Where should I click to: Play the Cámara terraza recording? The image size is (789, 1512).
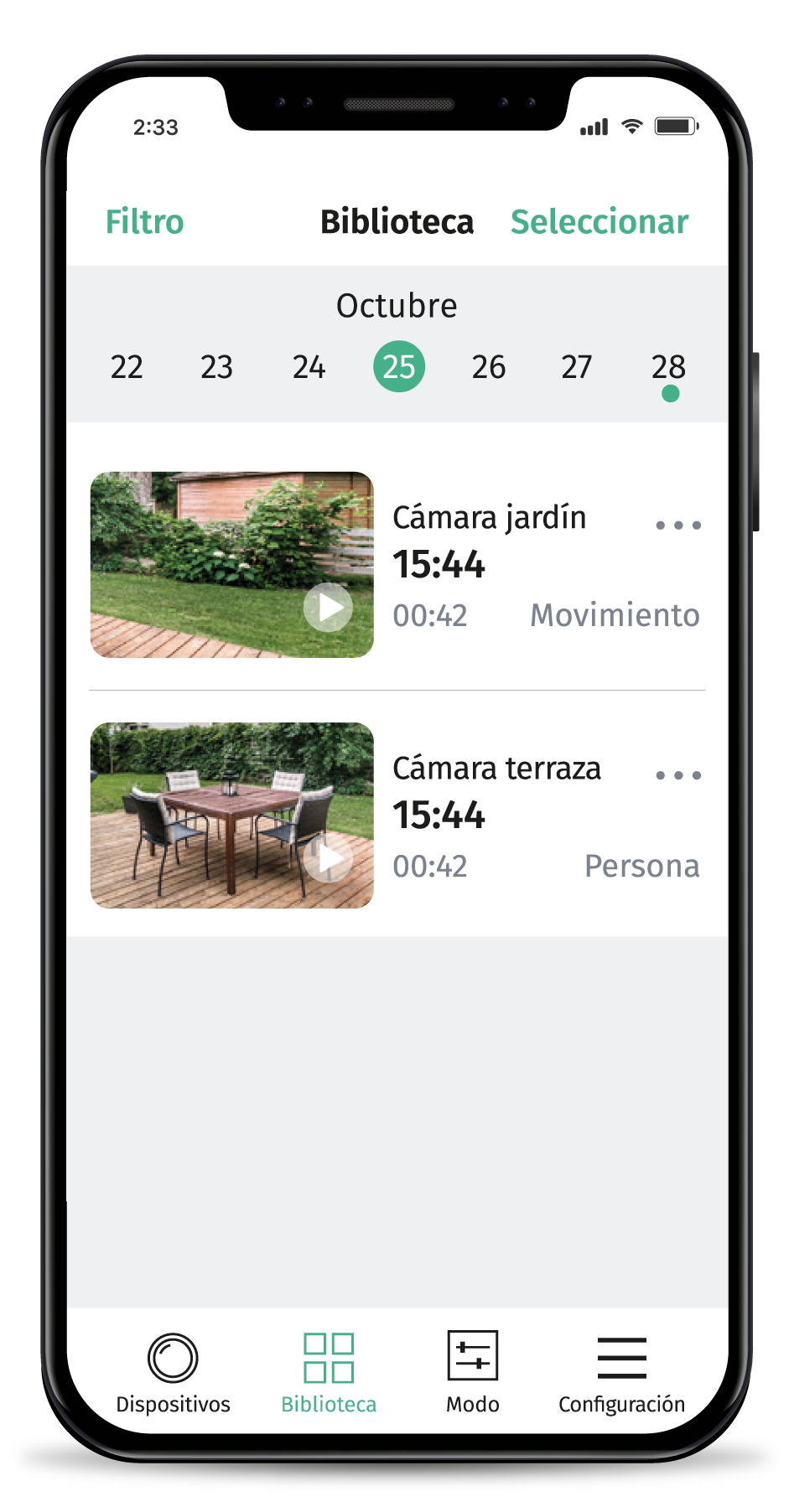click(328, 858)
